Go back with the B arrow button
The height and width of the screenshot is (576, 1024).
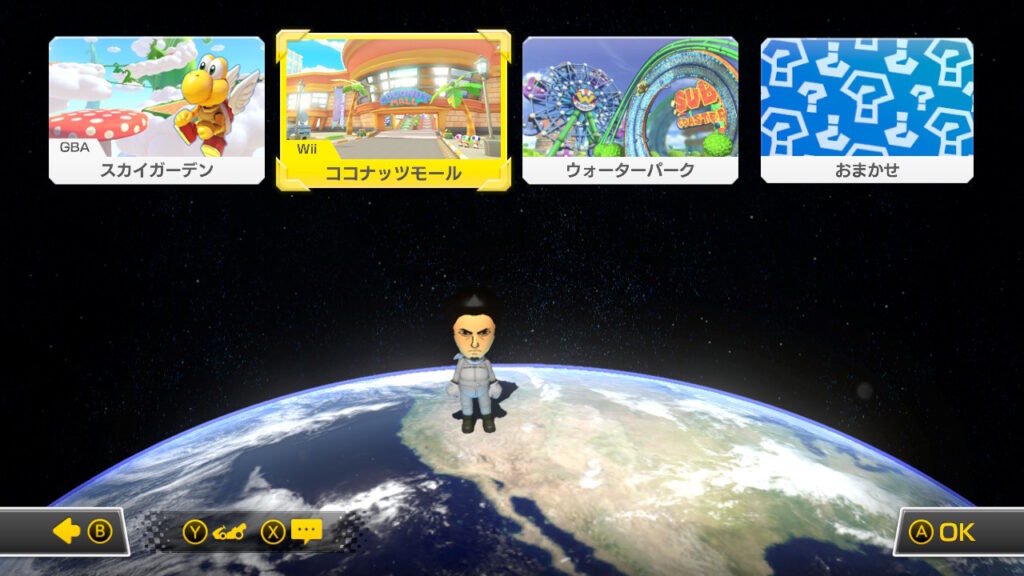(x=80, y=532)
